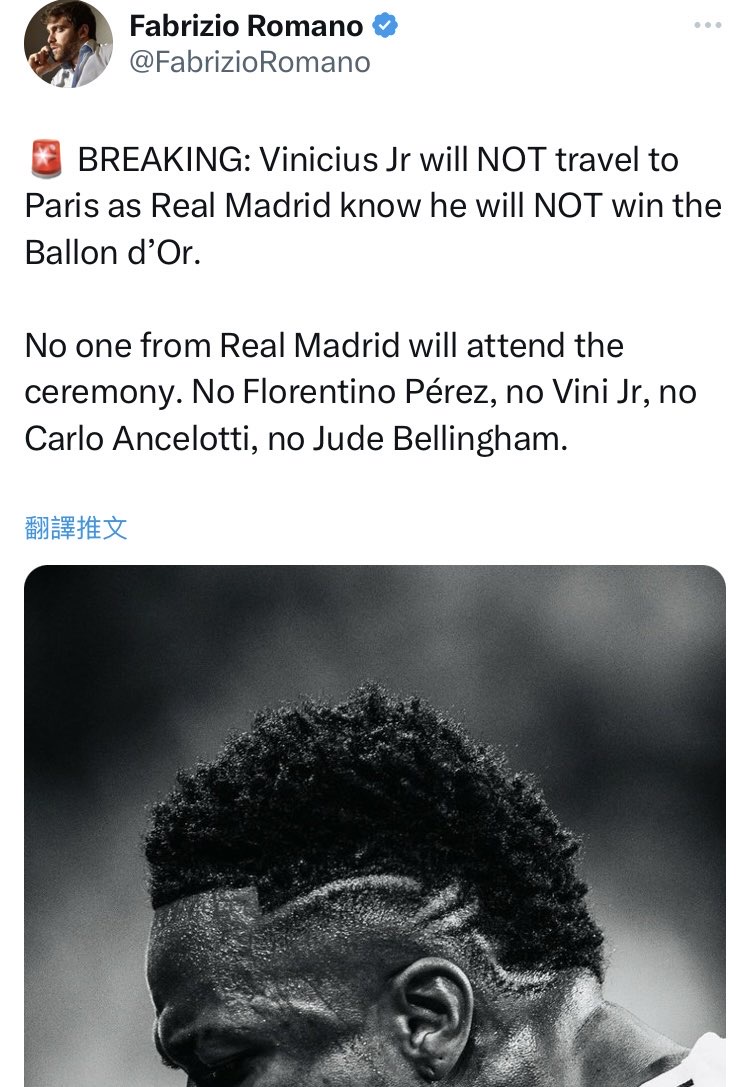Screen dimensions: 750x1087
Task: Open Fabrizio Romano's profile picture
Action: point(68,44)
